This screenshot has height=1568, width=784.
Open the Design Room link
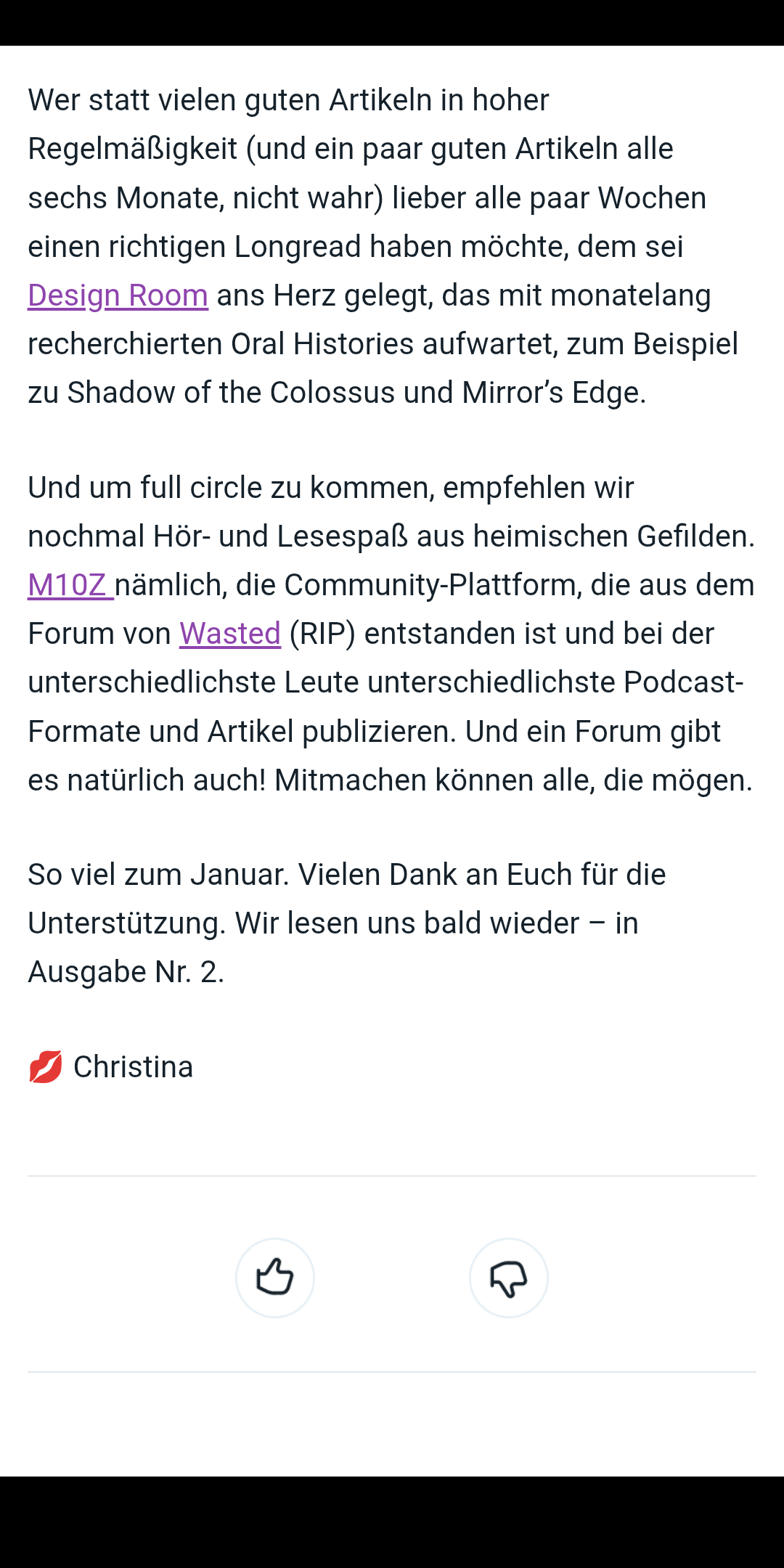pos(118,295)
